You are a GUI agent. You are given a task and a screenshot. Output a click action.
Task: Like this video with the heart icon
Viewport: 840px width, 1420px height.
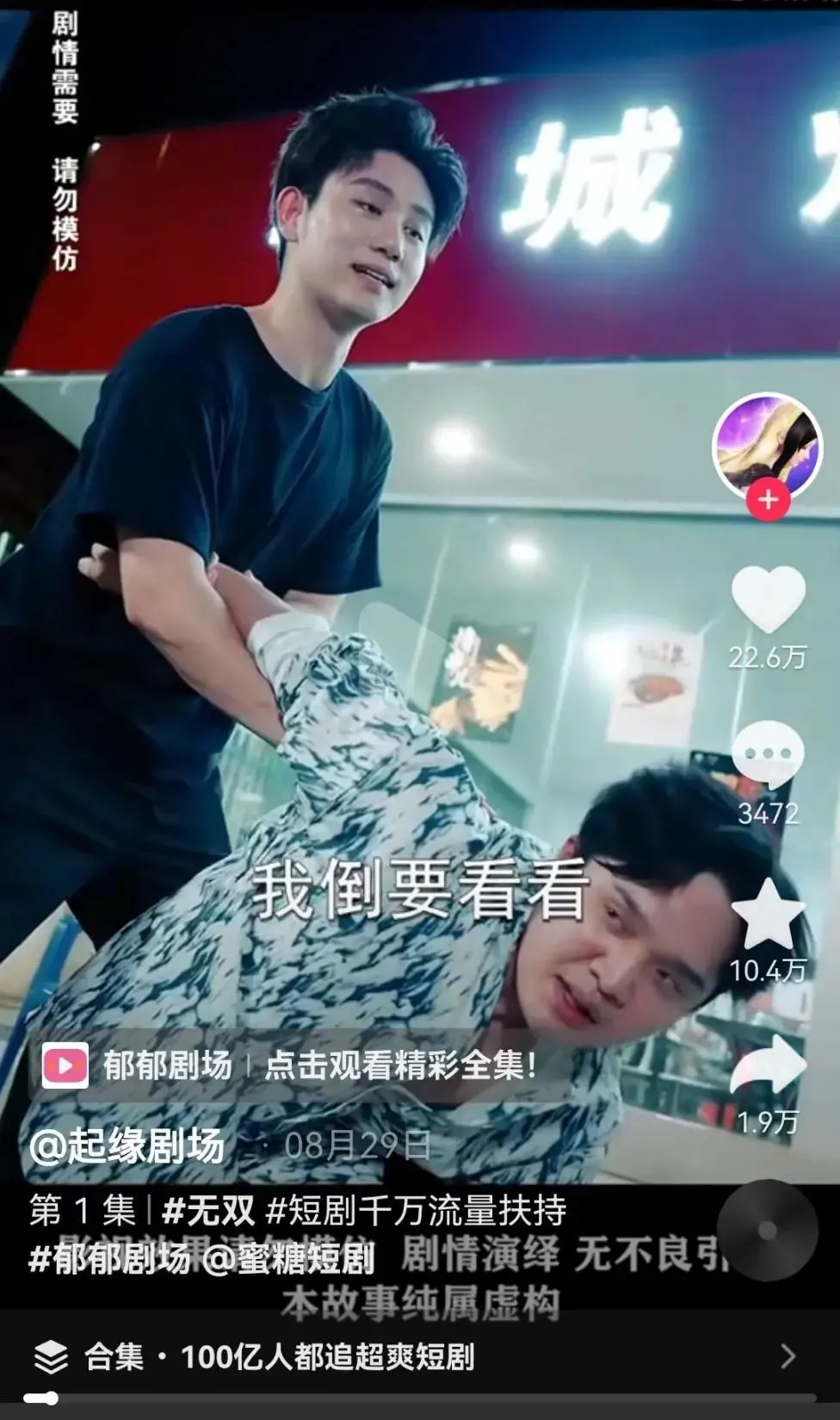click(x=768, y=599)
